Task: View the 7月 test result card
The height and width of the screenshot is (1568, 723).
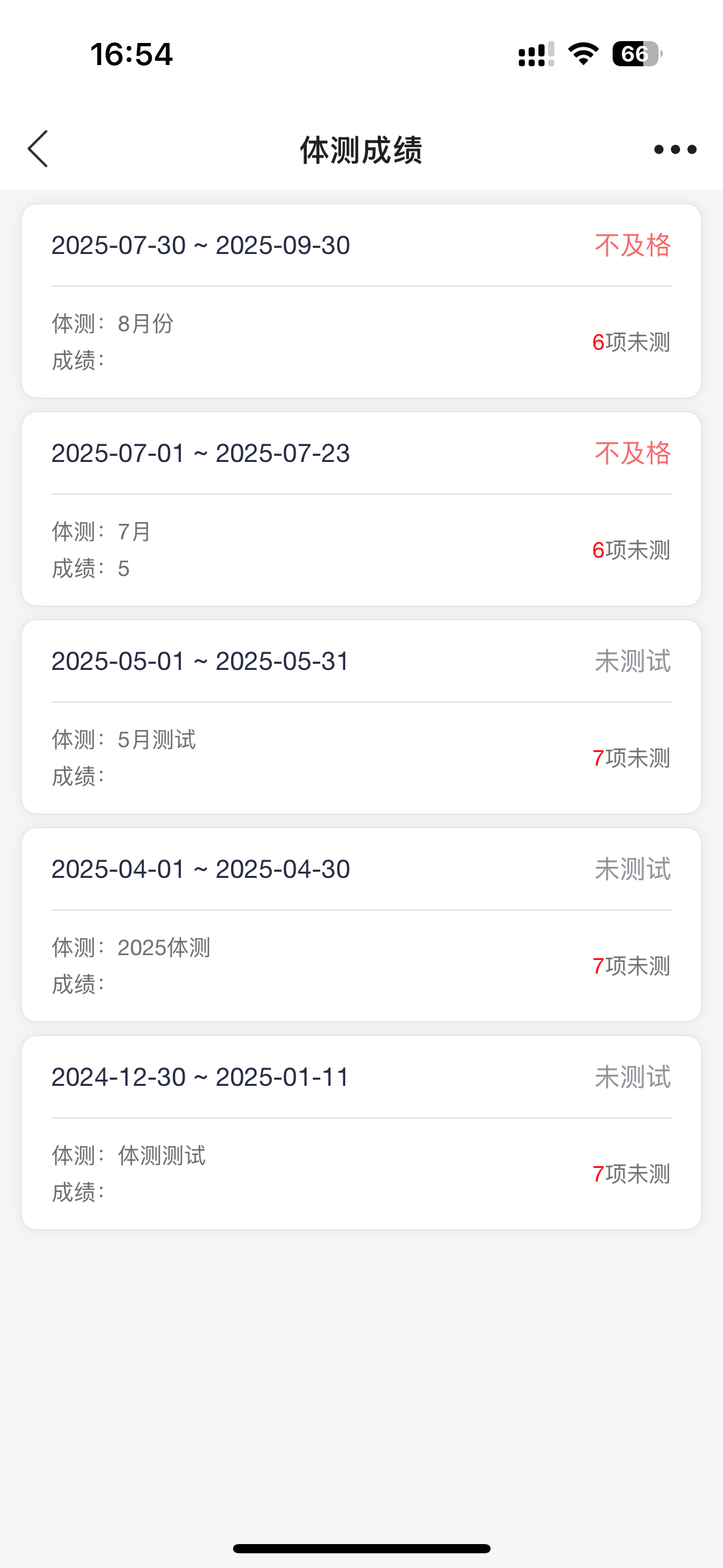Action: [x=361, y=509]
